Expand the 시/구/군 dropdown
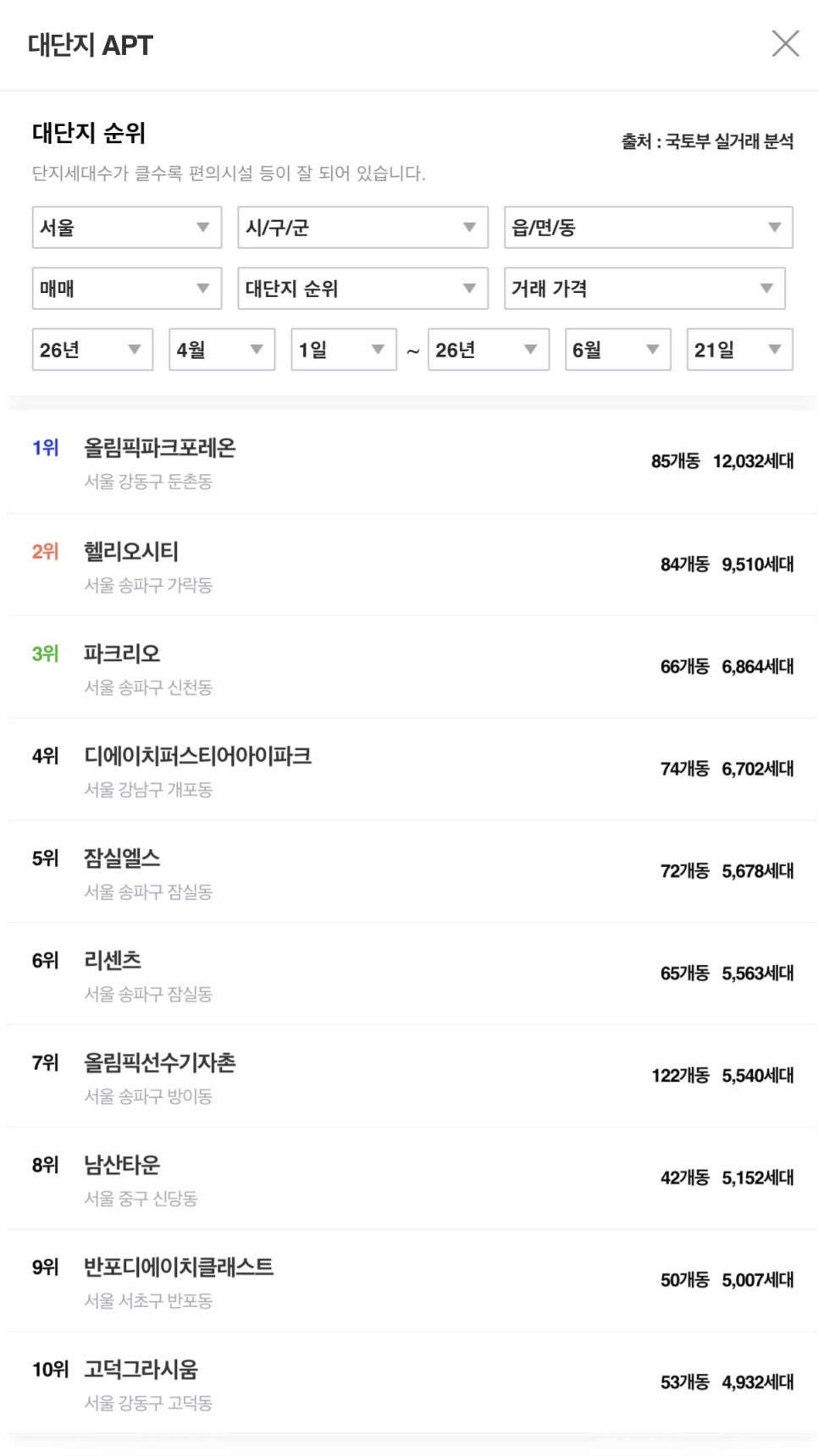Screen dimensions: 818x1456 362,227
